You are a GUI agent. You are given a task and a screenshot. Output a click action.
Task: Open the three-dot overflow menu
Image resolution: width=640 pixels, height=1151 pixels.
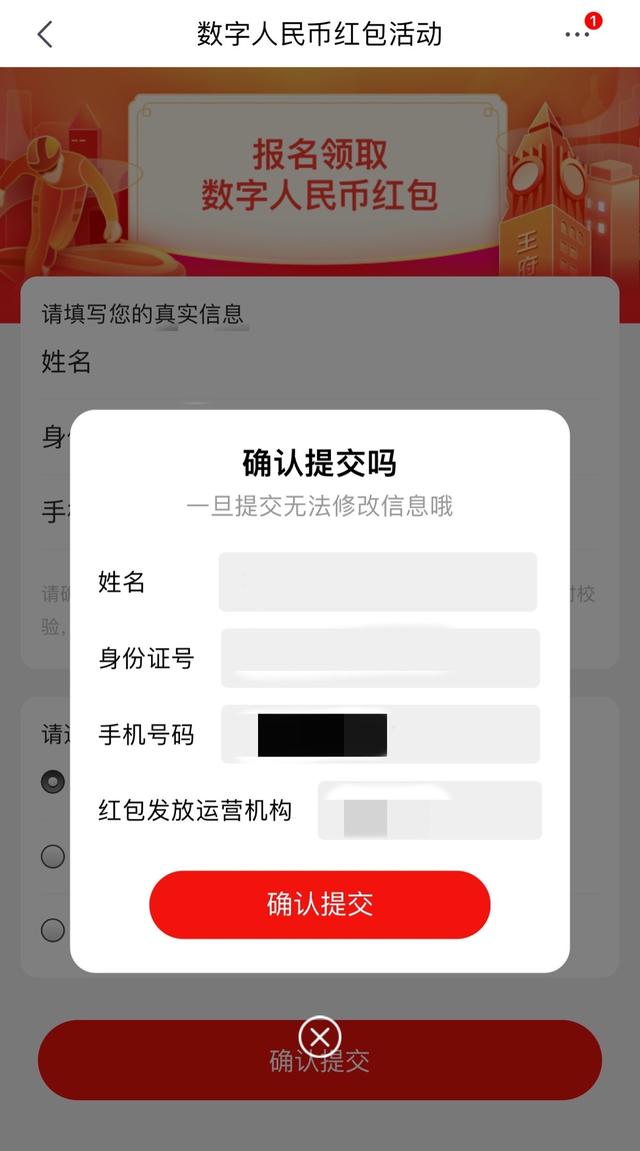tap(577, 34)
